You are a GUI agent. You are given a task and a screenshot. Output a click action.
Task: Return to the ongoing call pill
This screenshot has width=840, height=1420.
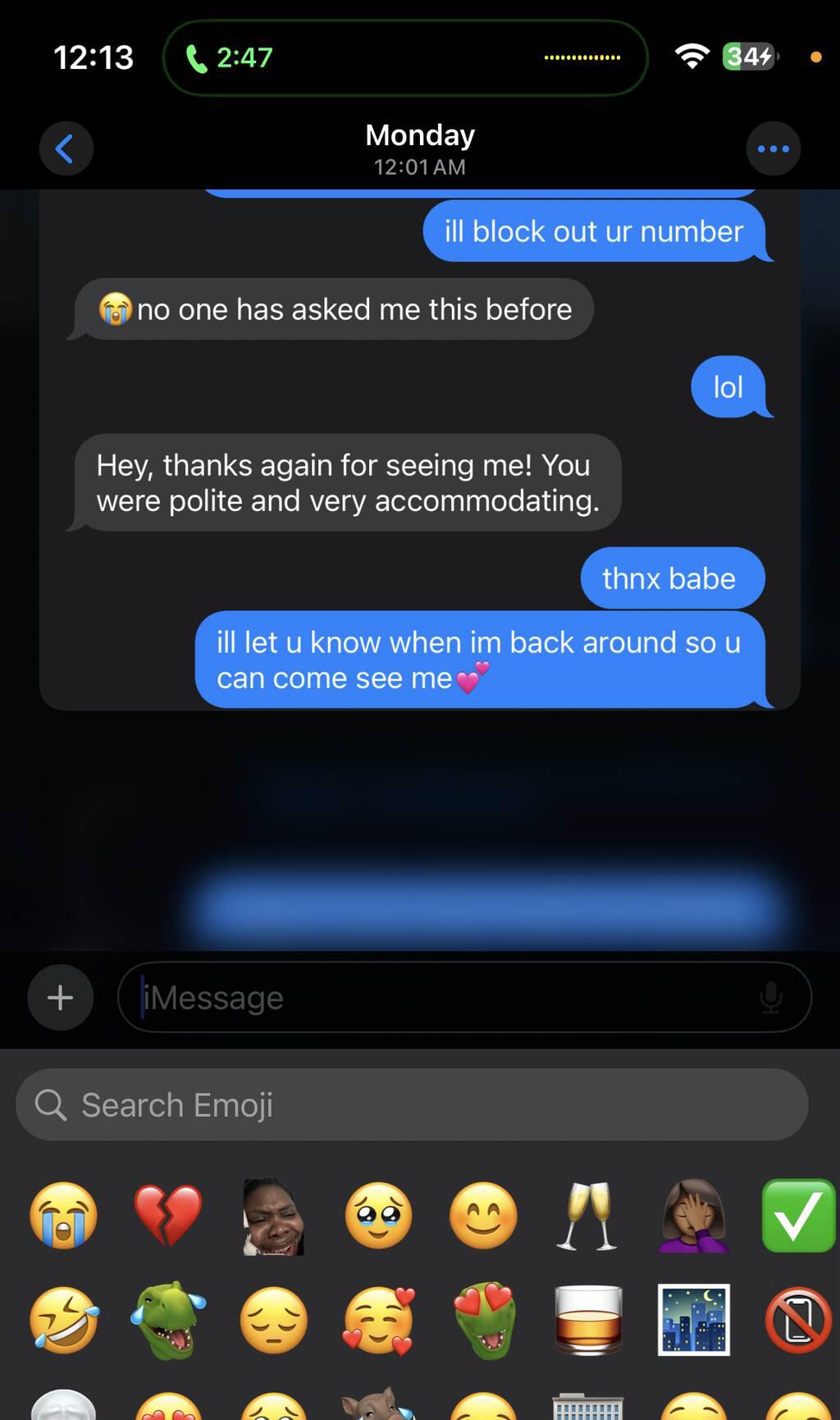click(x=405, y=57)
